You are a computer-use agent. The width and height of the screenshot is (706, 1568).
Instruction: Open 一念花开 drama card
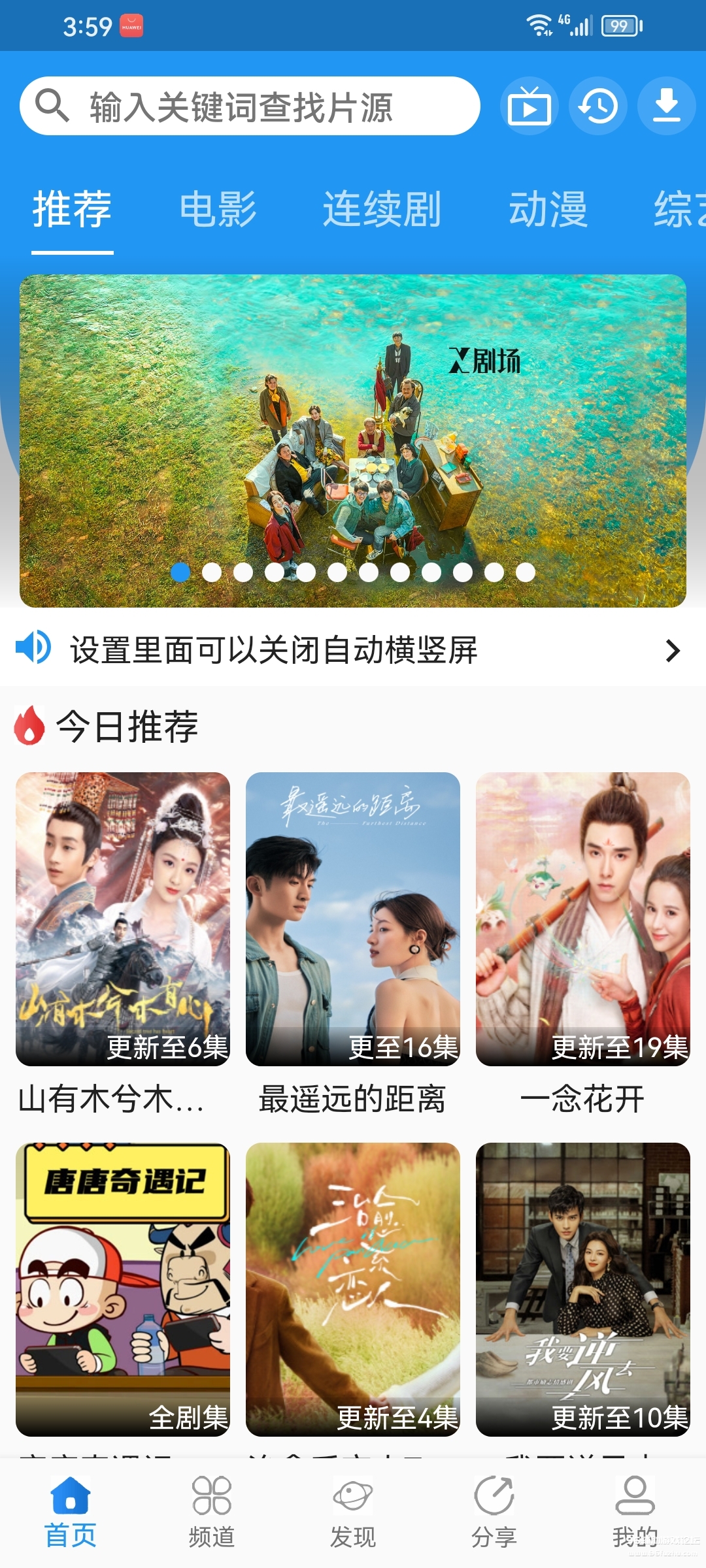tap(583, 919)
